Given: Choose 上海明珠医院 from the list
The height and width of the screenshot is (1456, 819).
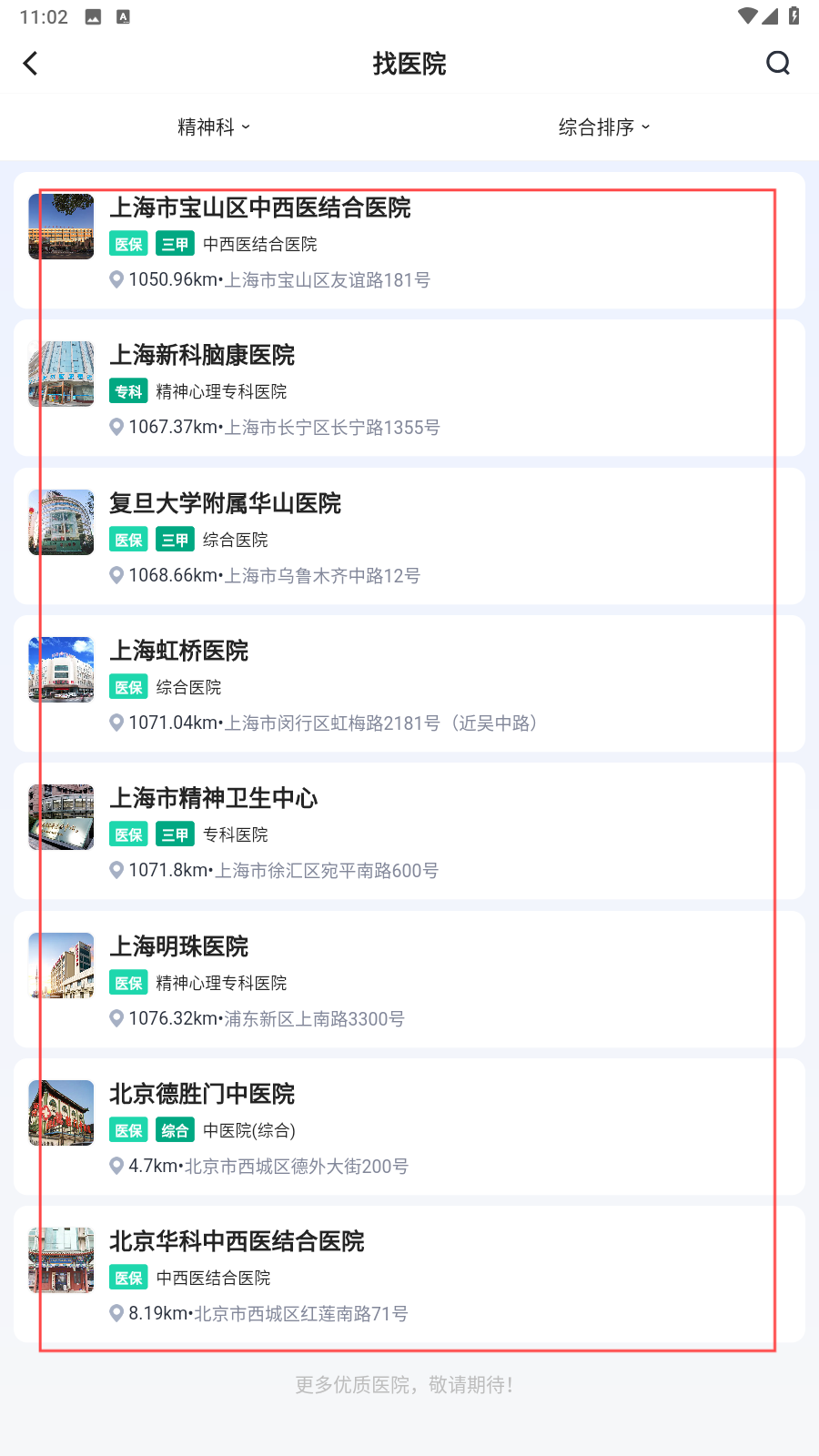Looking at the screenshot, I should pos(409,979).
